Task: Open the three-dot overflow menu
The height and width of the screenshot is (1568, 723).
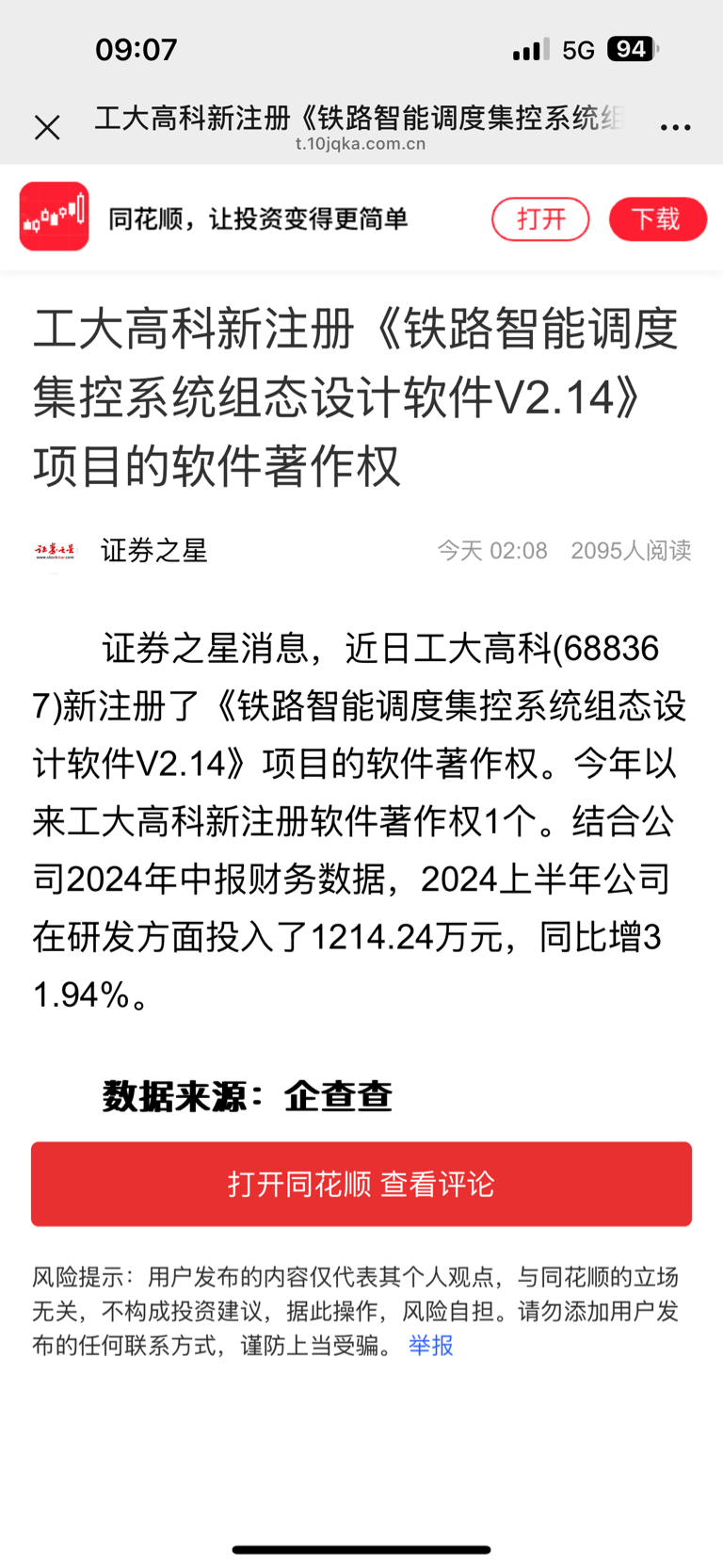Action: (675, 126)
